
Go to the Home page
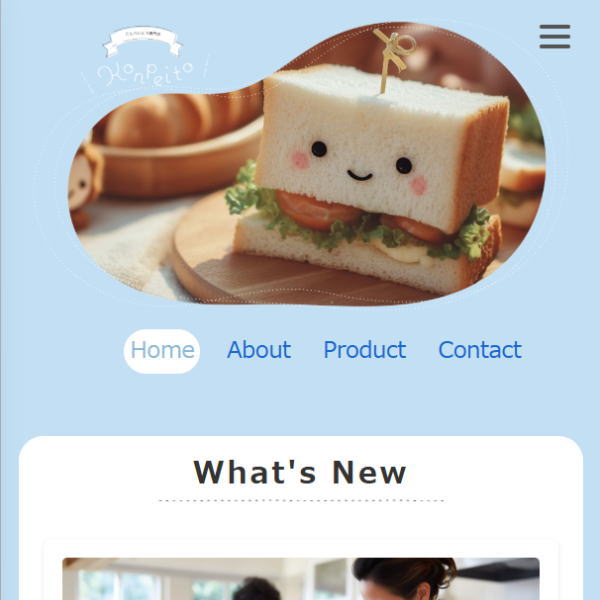(162, 351)
